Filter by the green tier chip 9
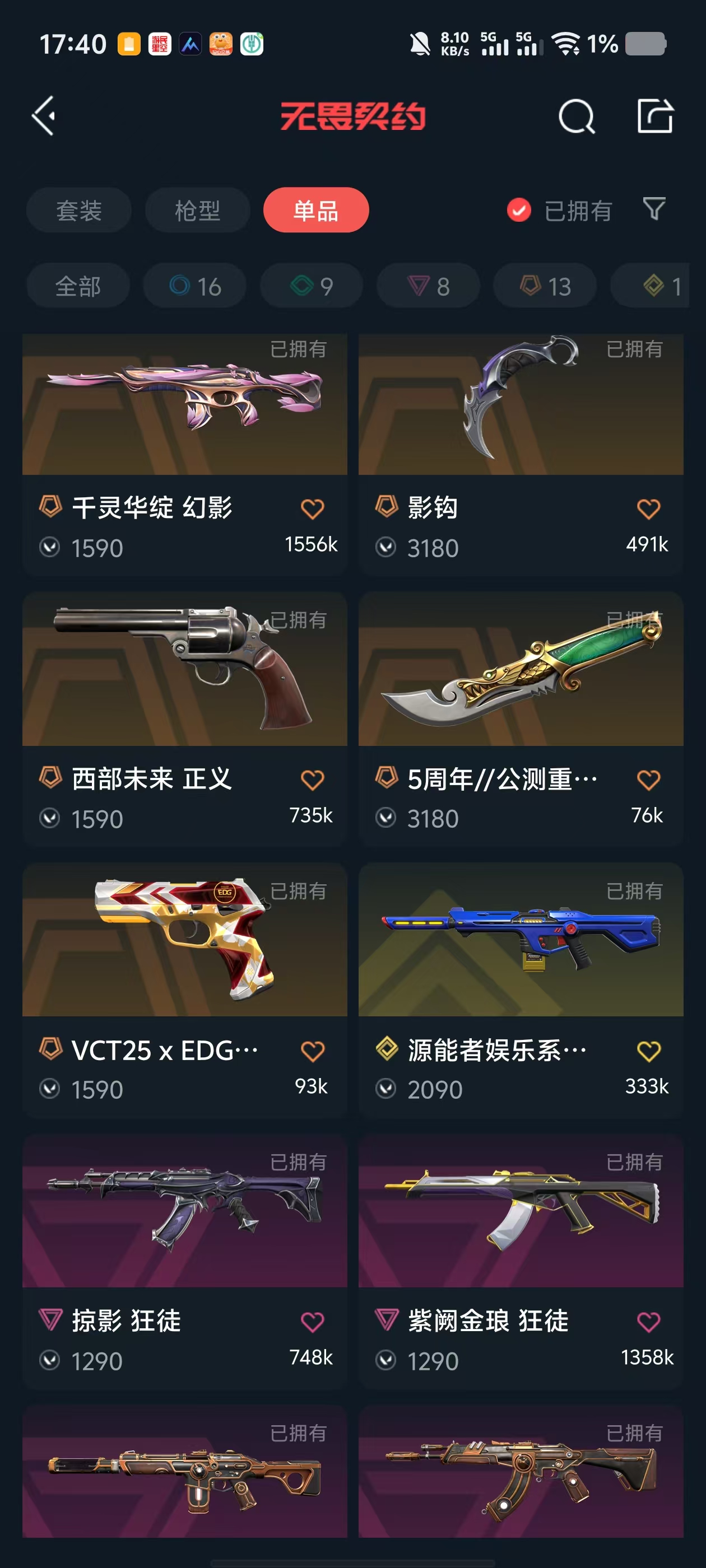 (312, 286)
